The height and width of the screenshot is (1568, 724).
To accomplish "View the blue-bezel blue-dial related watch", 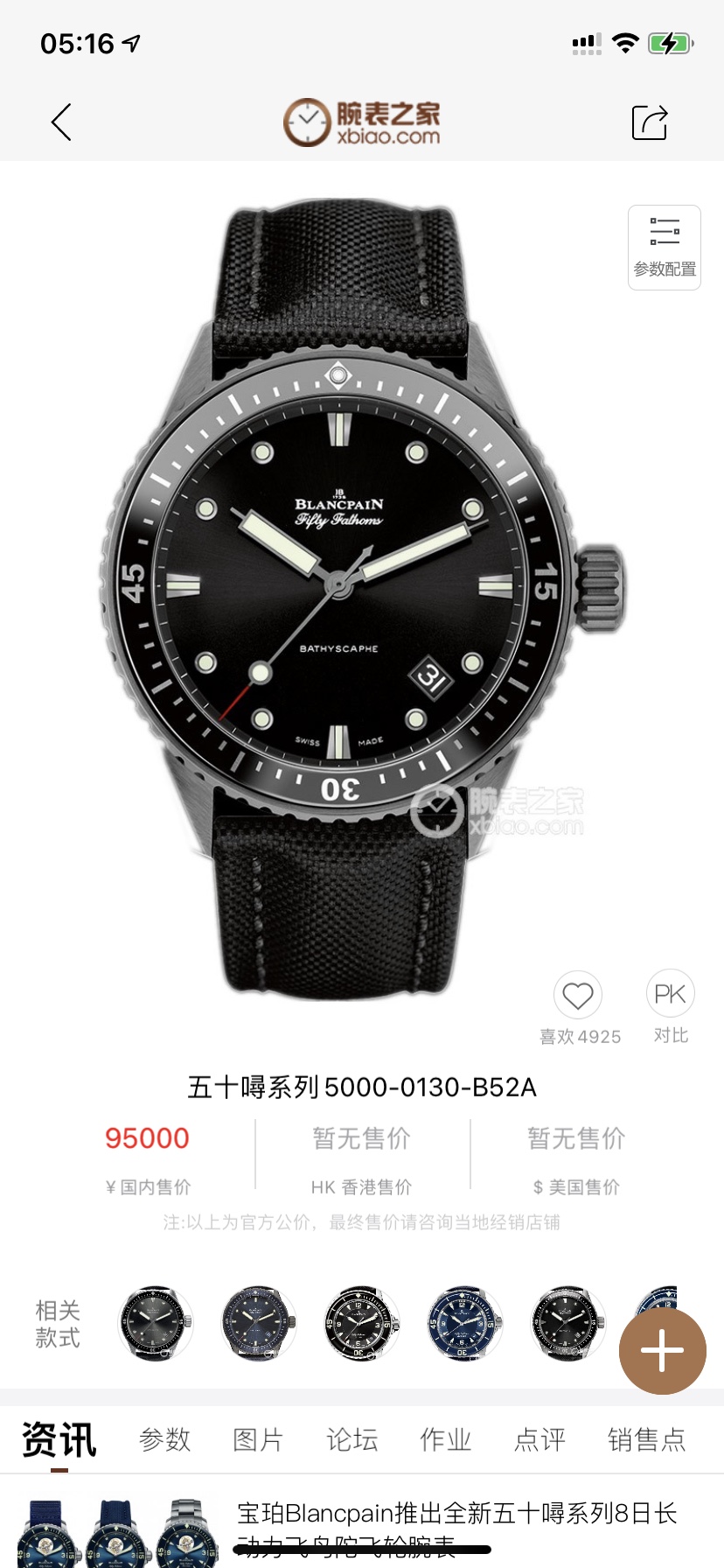I will pos(465,1323).
